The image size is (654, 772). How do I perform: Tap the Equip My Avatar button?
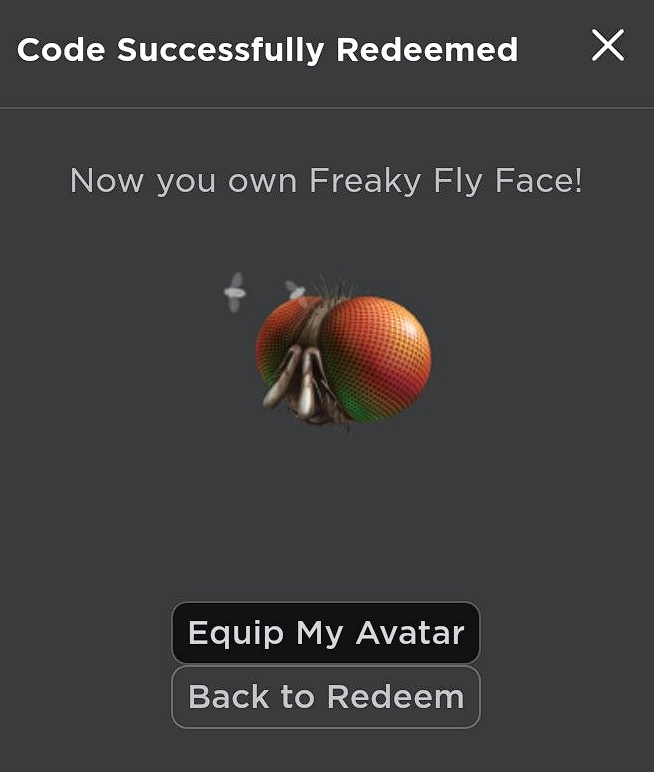(x=326, y=633)
